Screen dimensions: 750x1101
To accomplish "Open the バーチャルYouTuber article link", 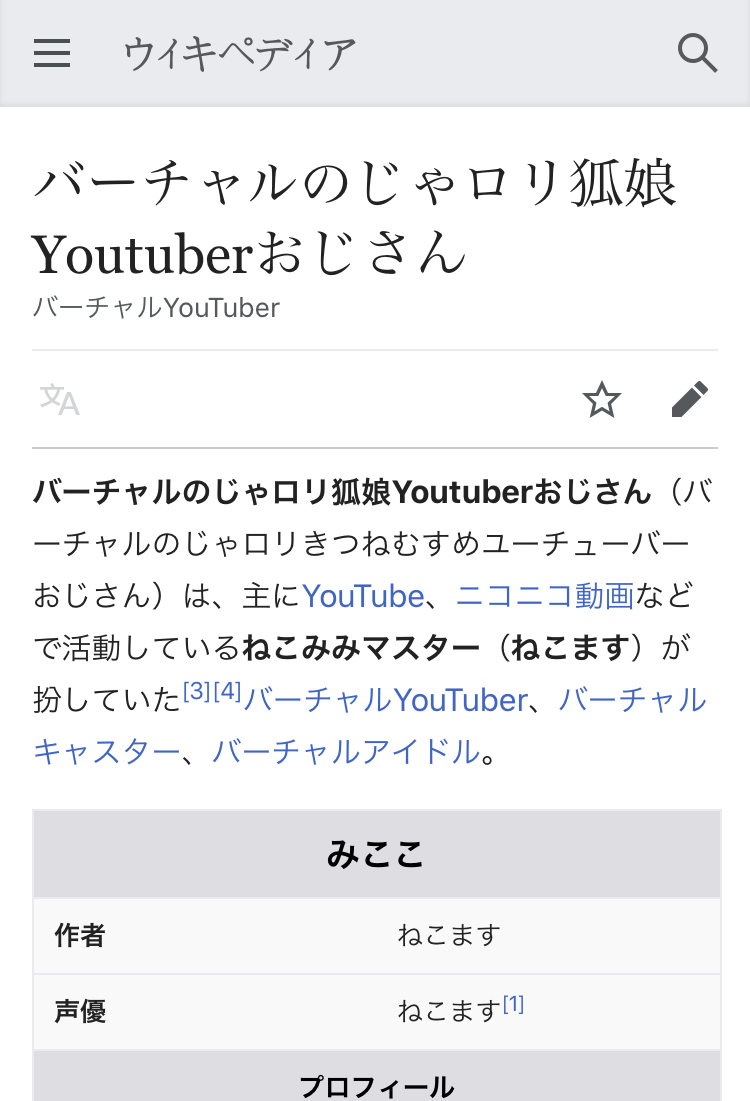I will click(x=385, y=700).
